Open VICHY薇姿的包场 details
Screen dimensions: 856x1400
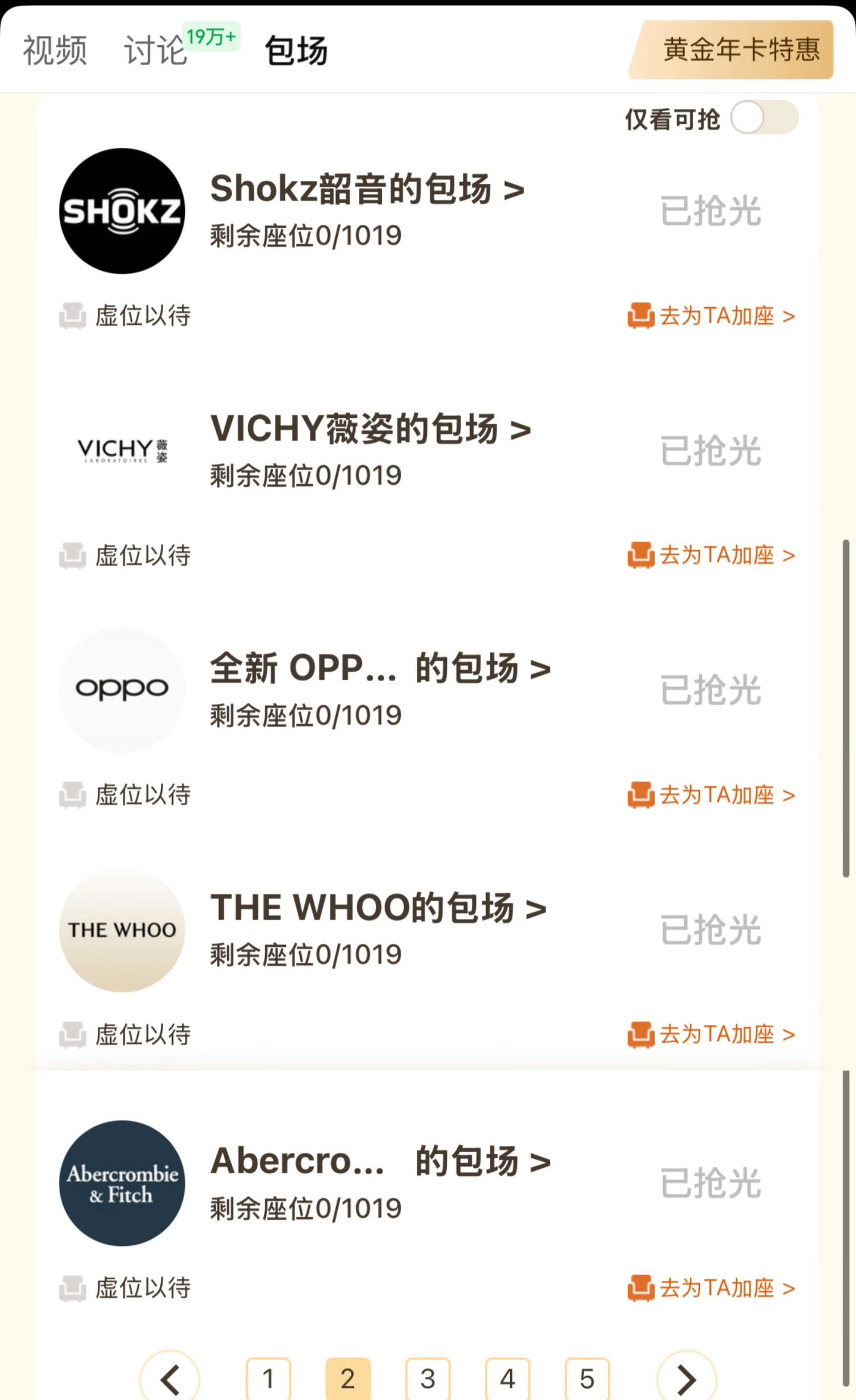(370, 429)
